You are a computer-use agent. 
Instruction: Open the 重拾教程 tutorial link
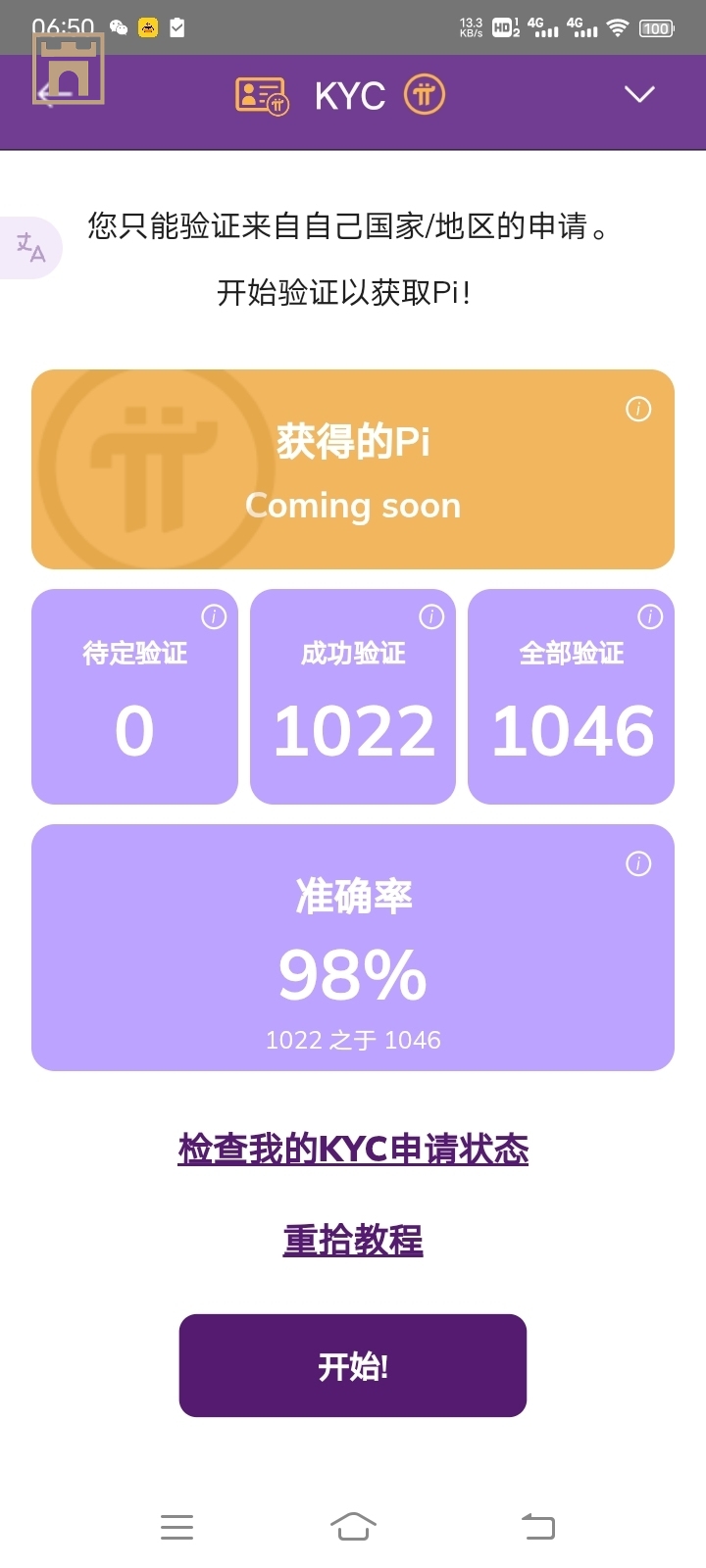(x=353, y=1241)
